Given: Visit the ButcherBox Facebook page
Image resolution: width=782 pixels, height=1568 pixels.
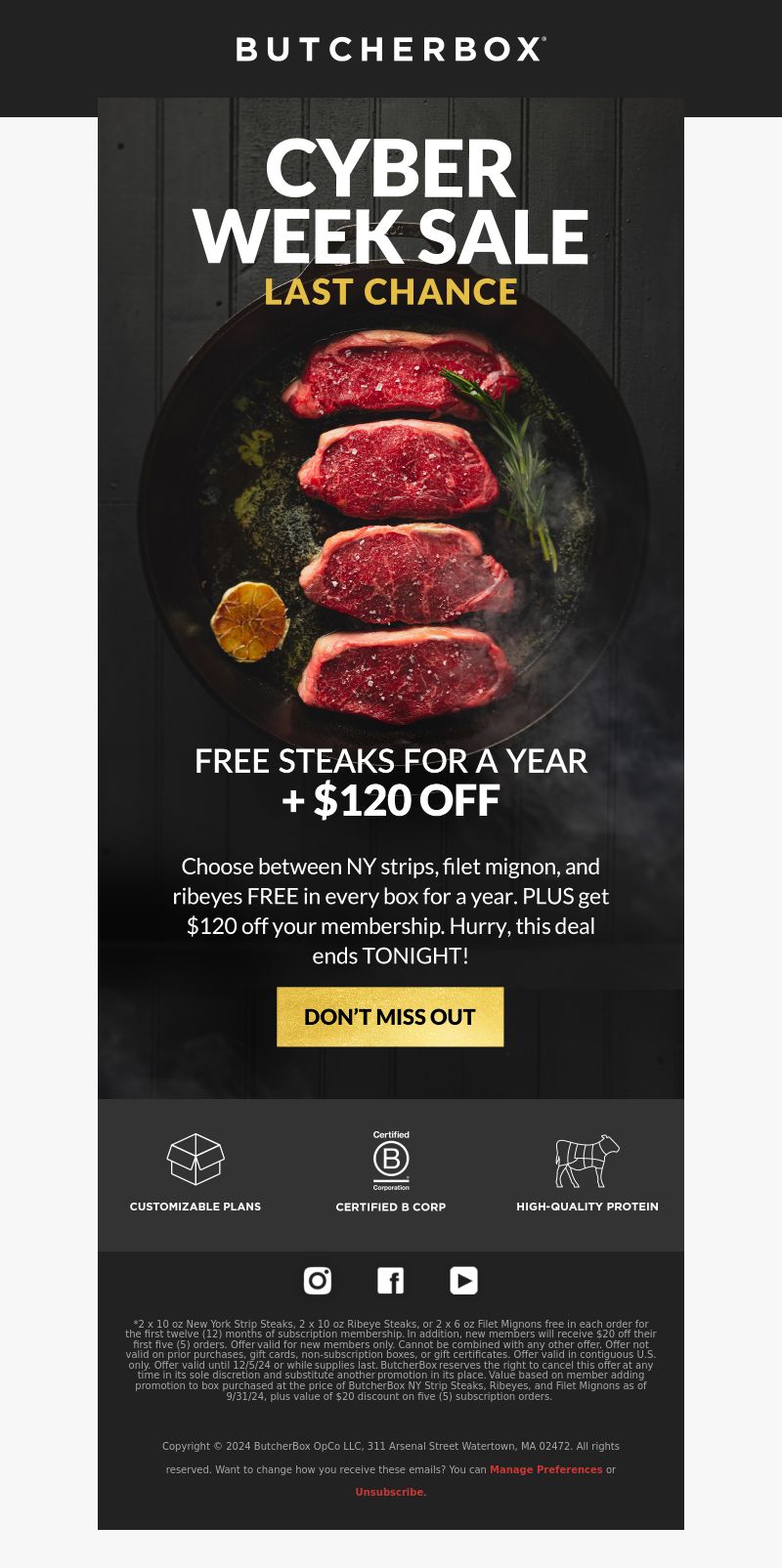Looking at the screenshot, I should [x=391, y=1281].
